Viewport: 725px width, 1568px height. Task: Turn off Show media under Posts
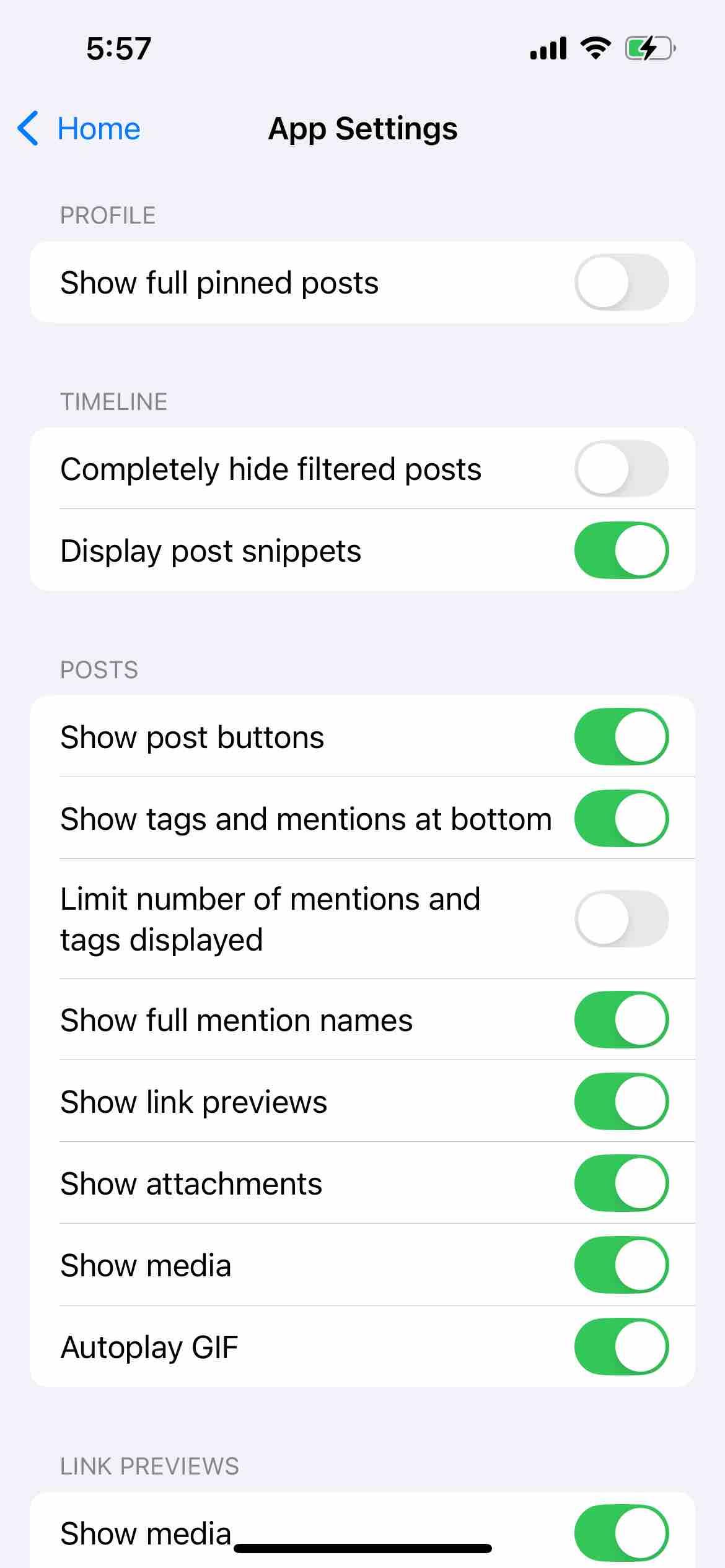click(x=622, y=1265)
